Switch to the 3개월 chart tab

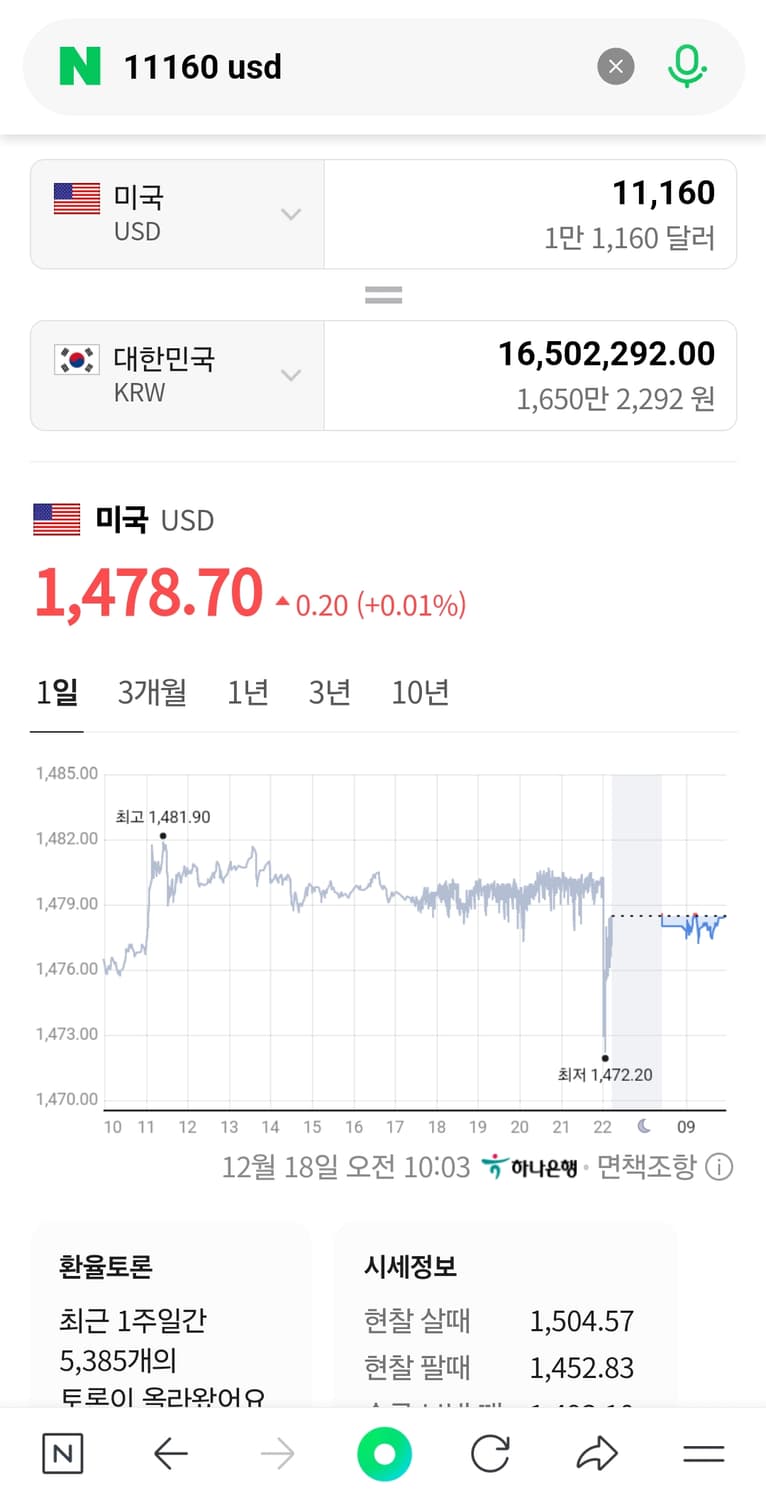tap(150, 692)
